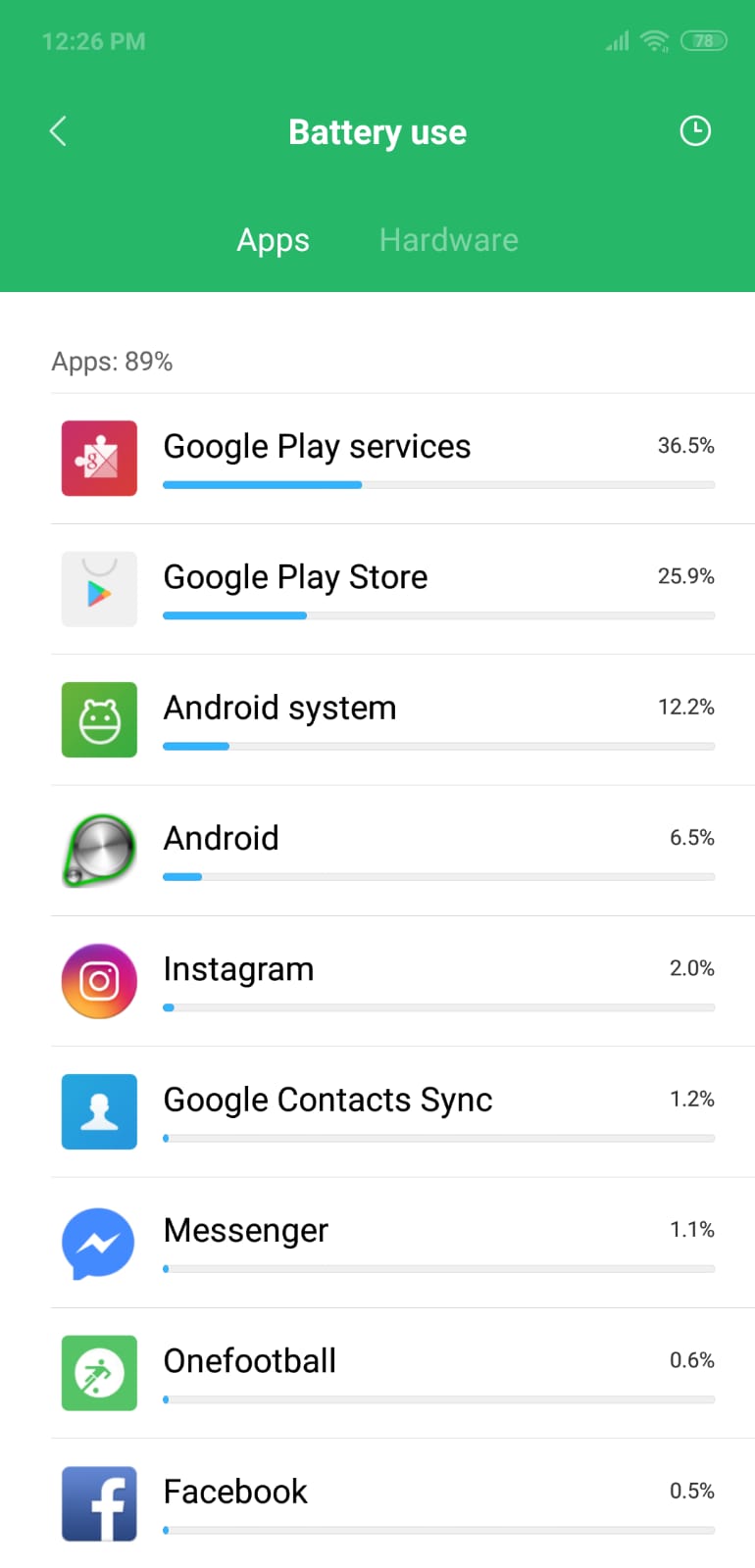Open the battery history clock icon
755x1568 pixels.
pos(694,131)
